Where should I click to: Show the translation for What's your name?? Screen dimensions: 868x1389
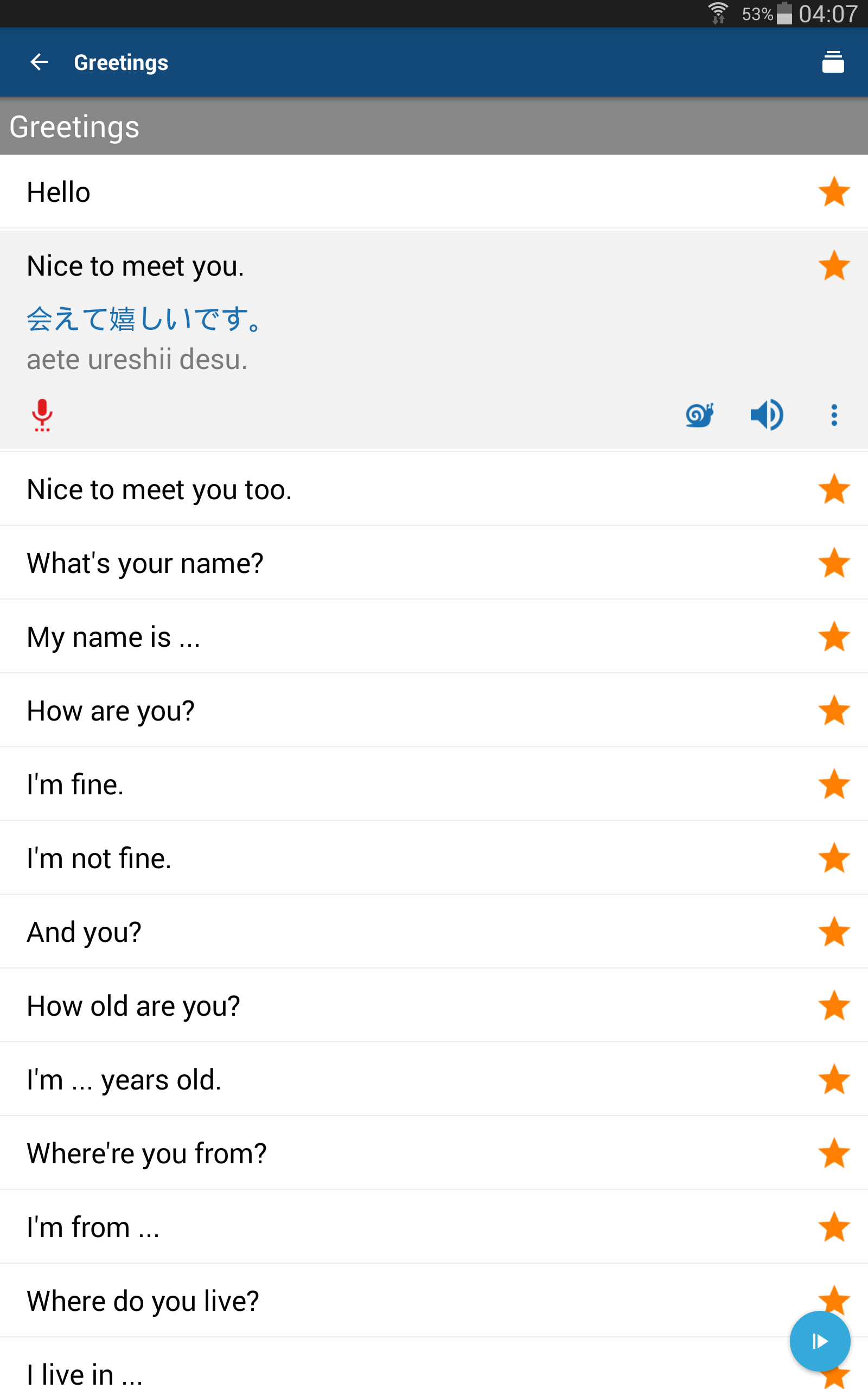point(344,563)
